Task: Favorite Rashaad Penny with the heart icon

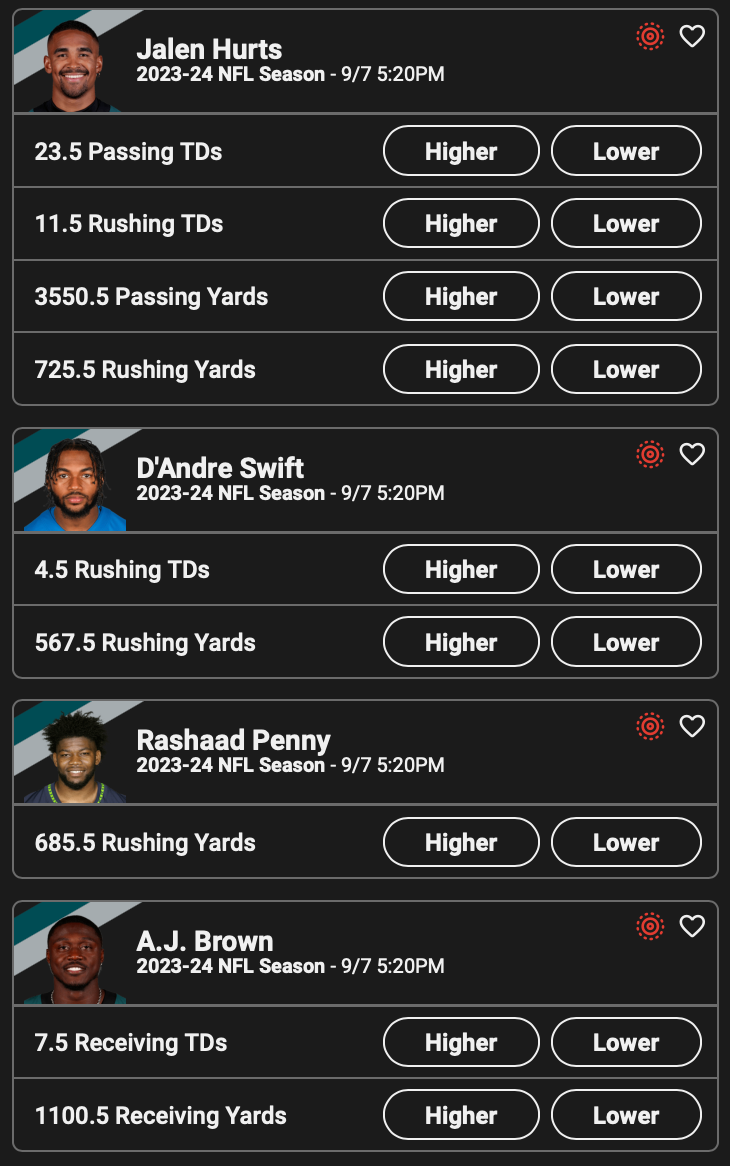Action: click(692, 727)
